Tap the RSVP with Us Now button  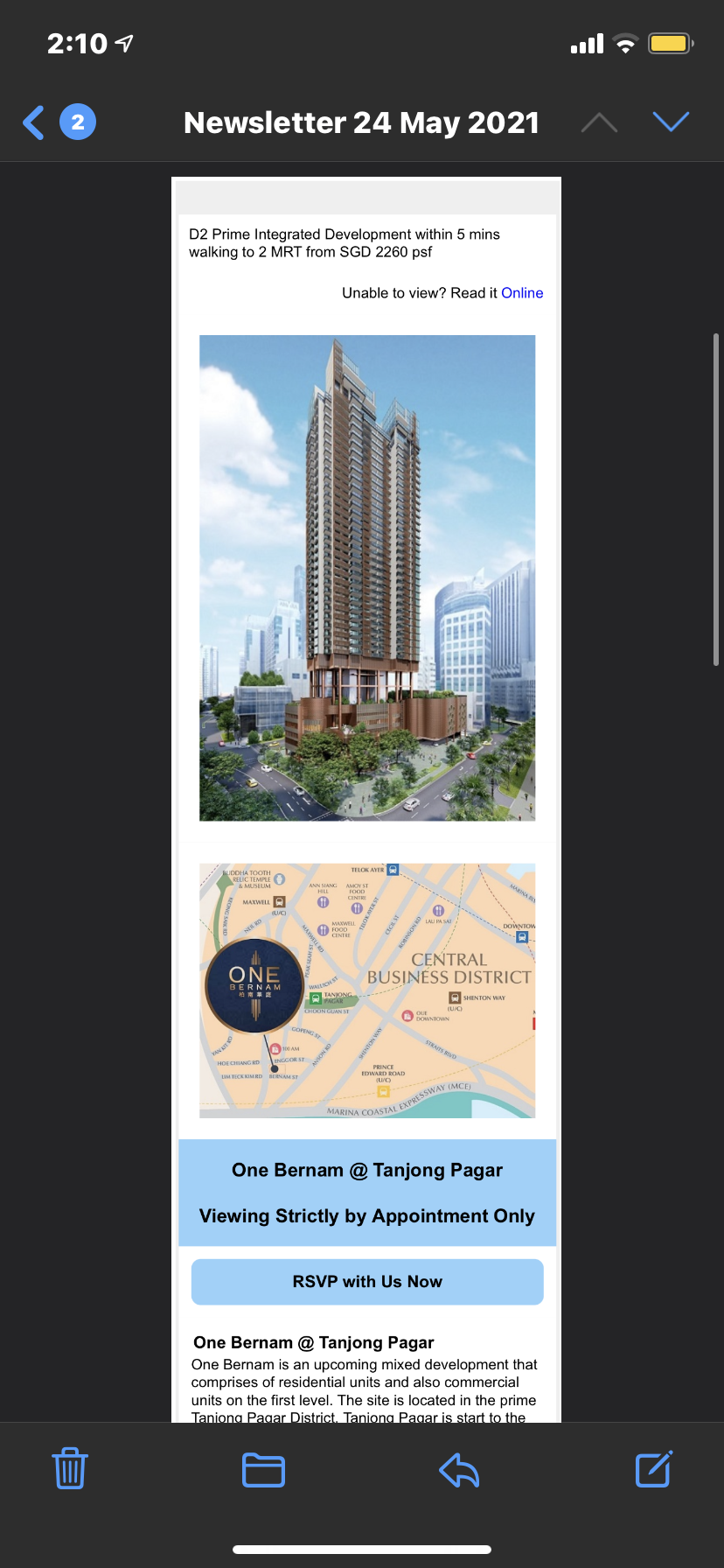367,1282
